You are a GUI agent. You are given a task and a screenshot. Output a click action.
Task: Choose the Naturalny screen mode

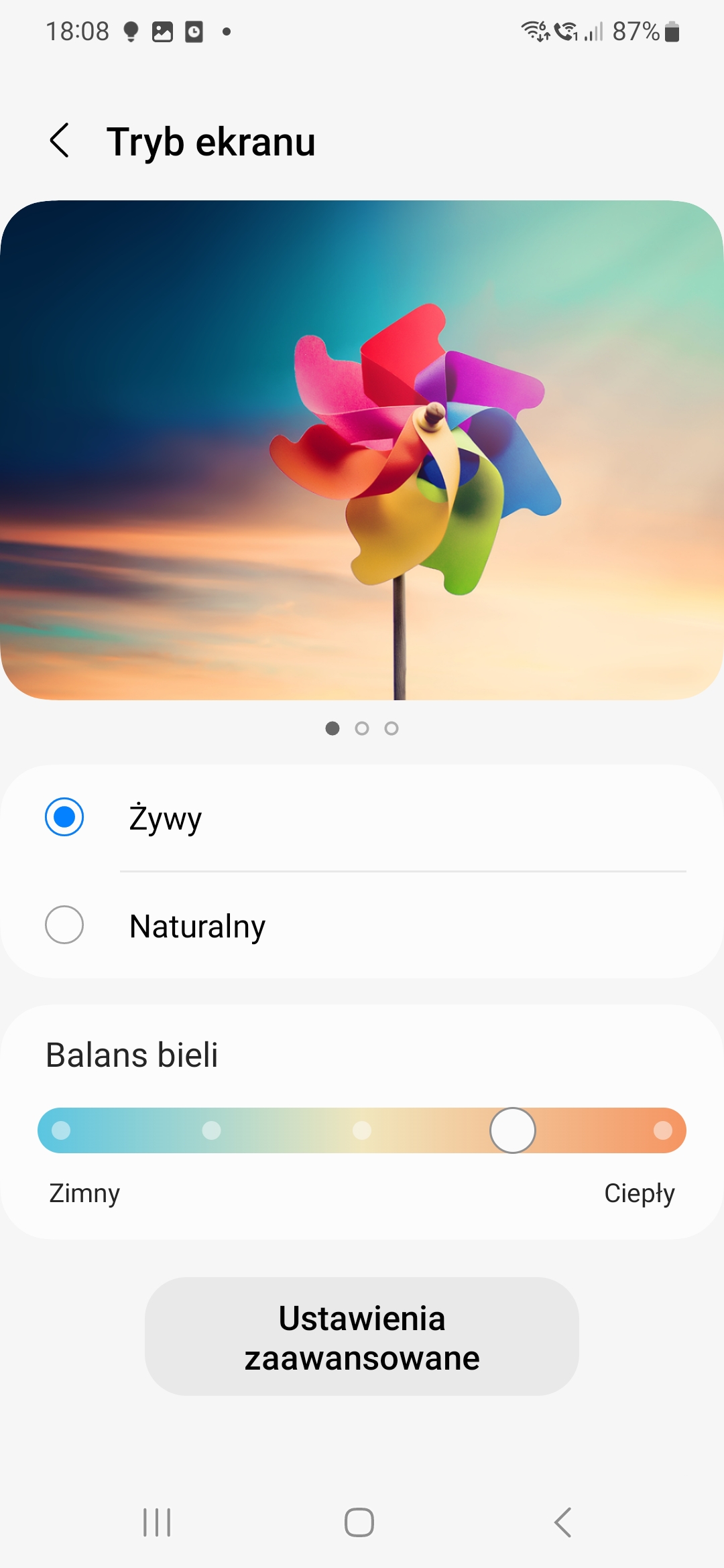[64, 925]
